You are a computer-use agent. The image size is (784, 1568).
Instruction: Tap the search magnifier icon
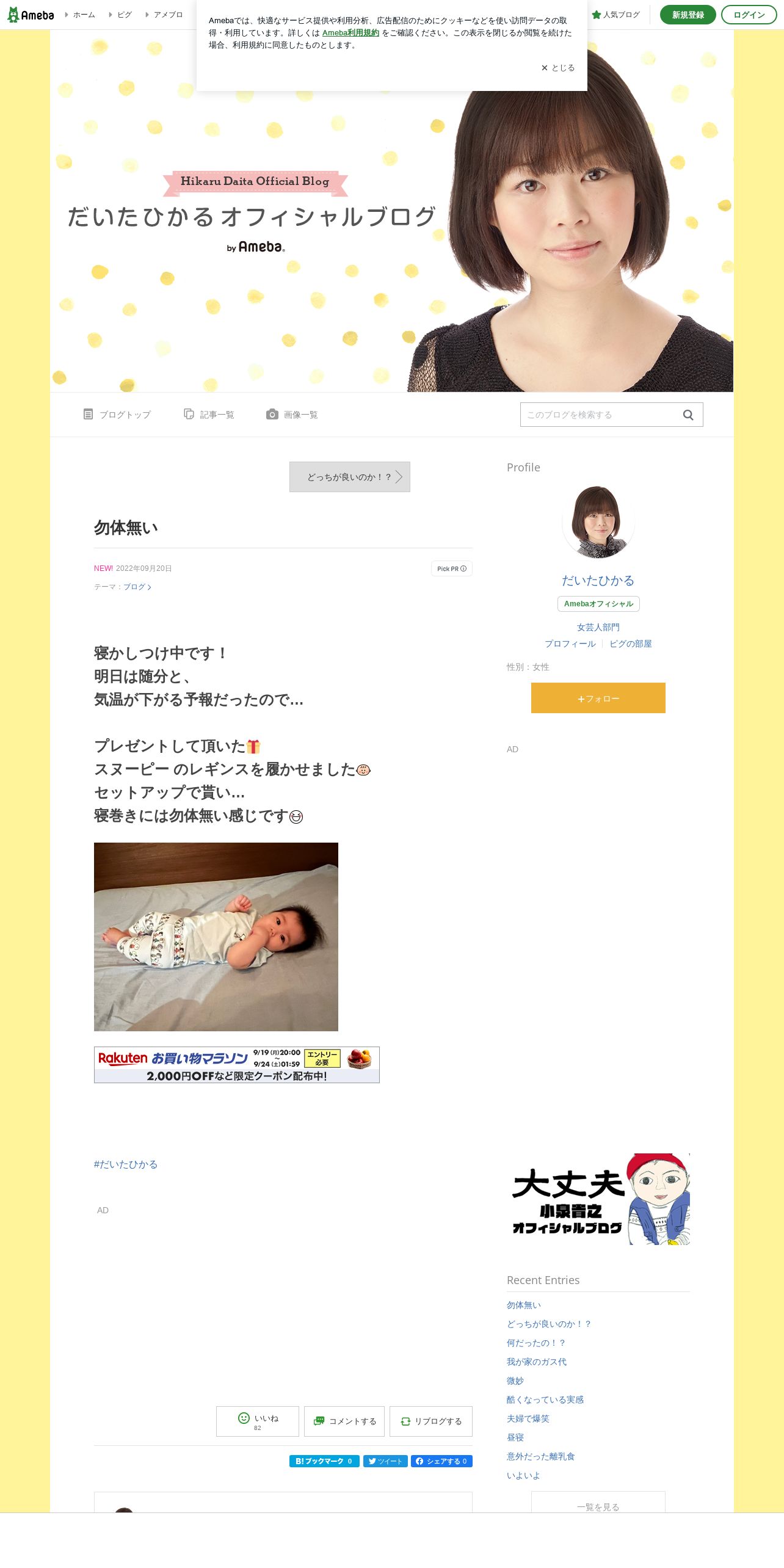pyautogui.click(x=688, y=415)
